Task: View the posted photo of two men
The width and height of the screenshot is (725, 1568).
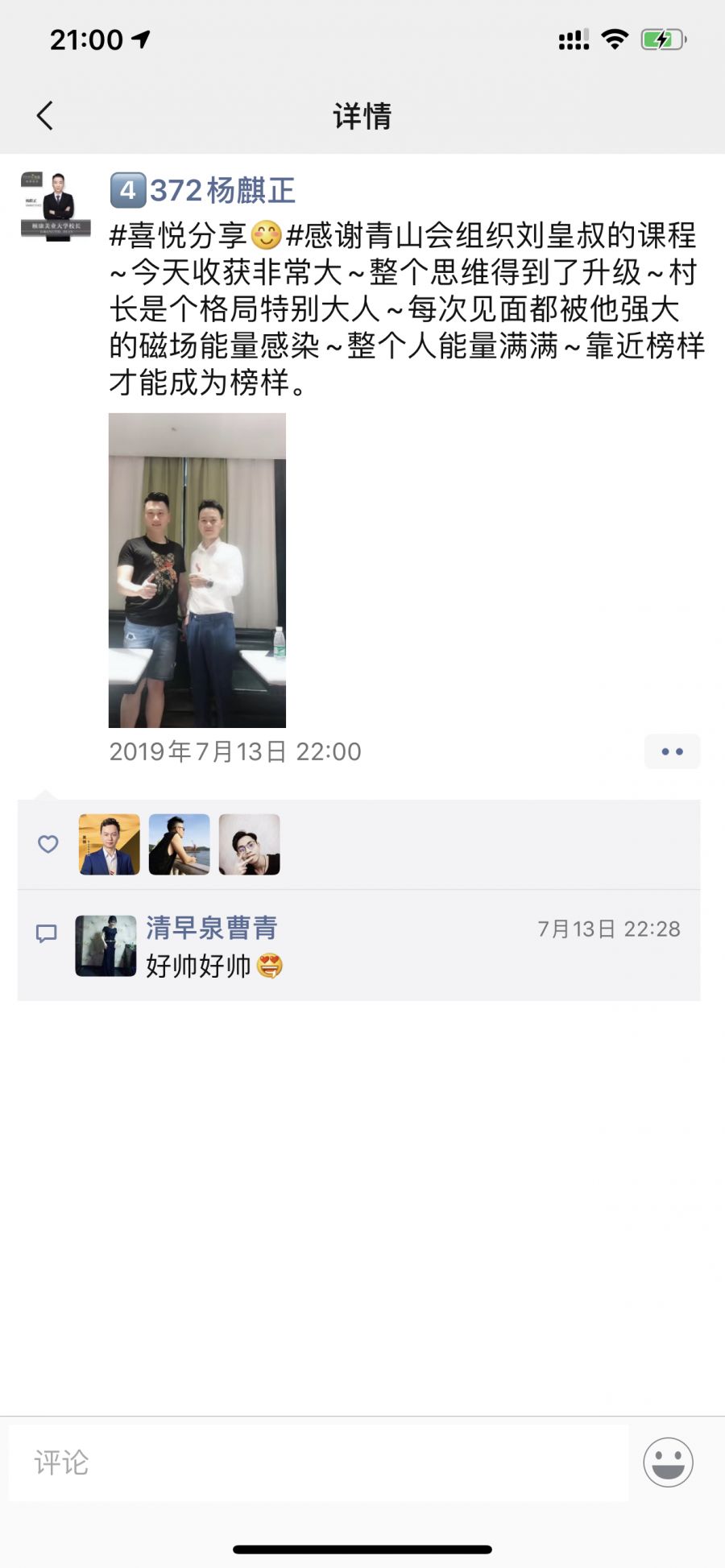Action: [197, 570]
